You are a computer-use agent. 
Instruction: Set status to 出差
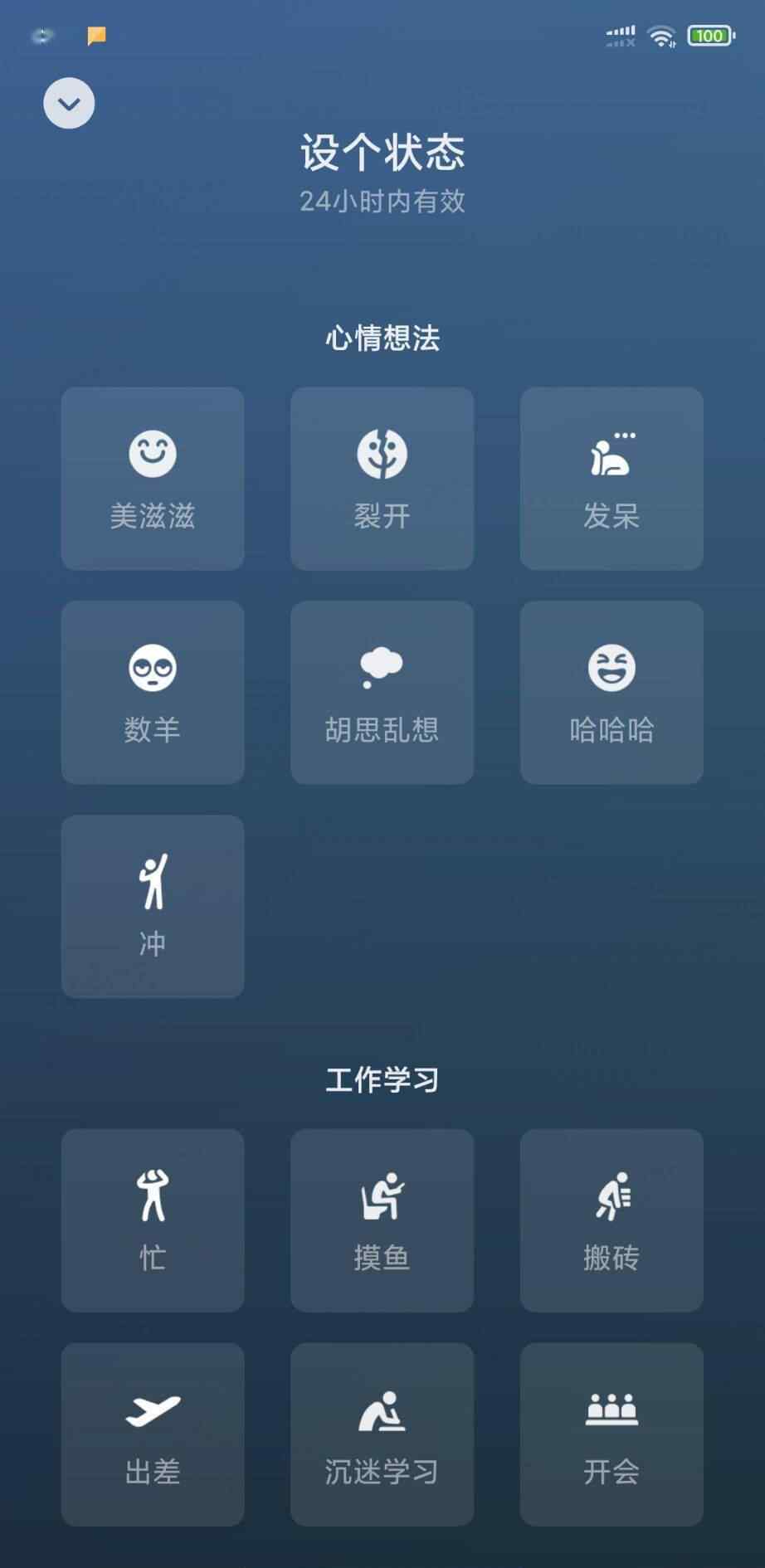pos(153,1434)
